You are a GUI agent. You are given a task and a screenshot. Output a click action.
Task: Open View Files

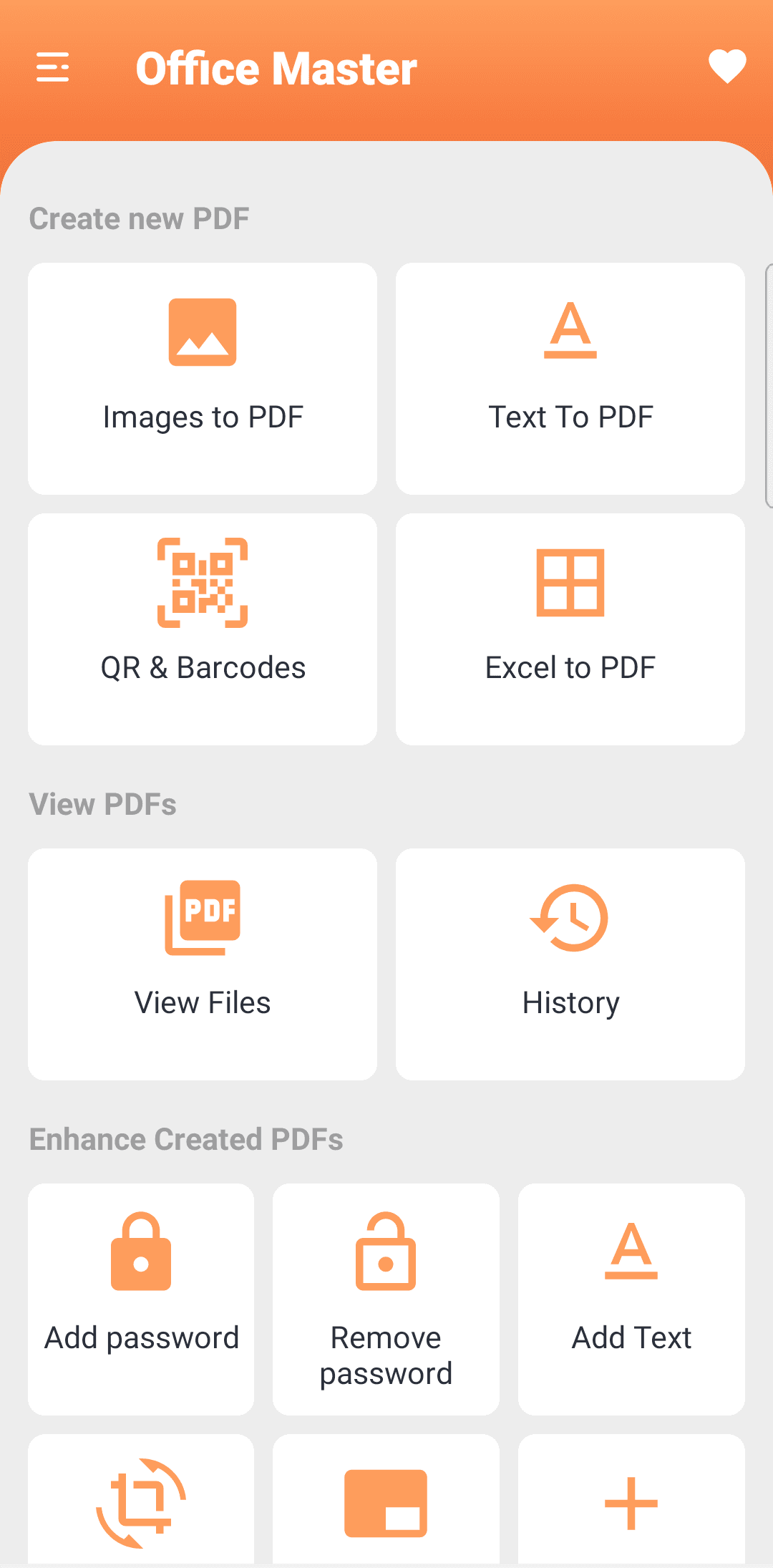click(203, 964)
